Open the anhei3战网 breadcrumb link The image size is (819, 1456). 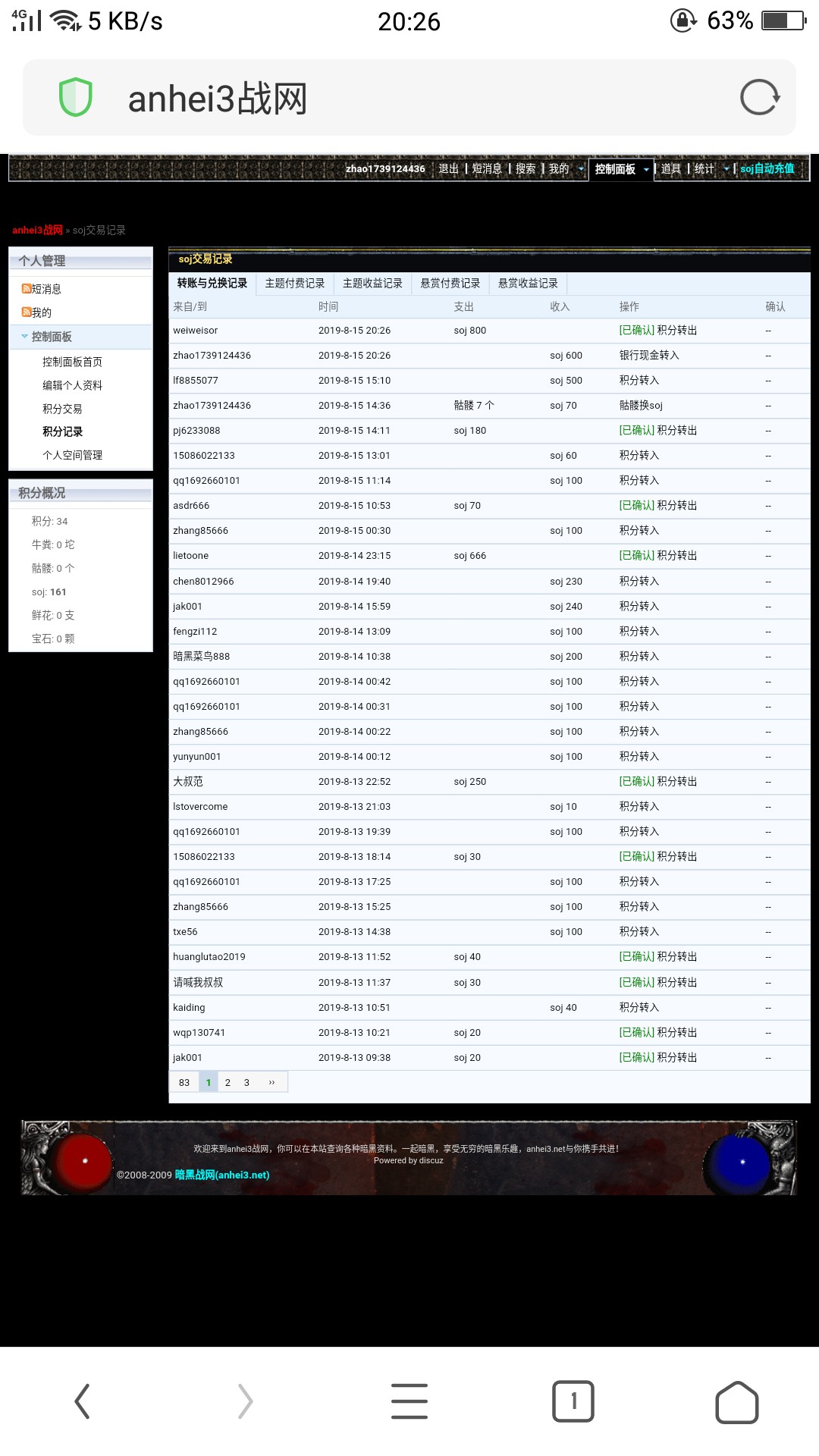(x=37, y=230)
